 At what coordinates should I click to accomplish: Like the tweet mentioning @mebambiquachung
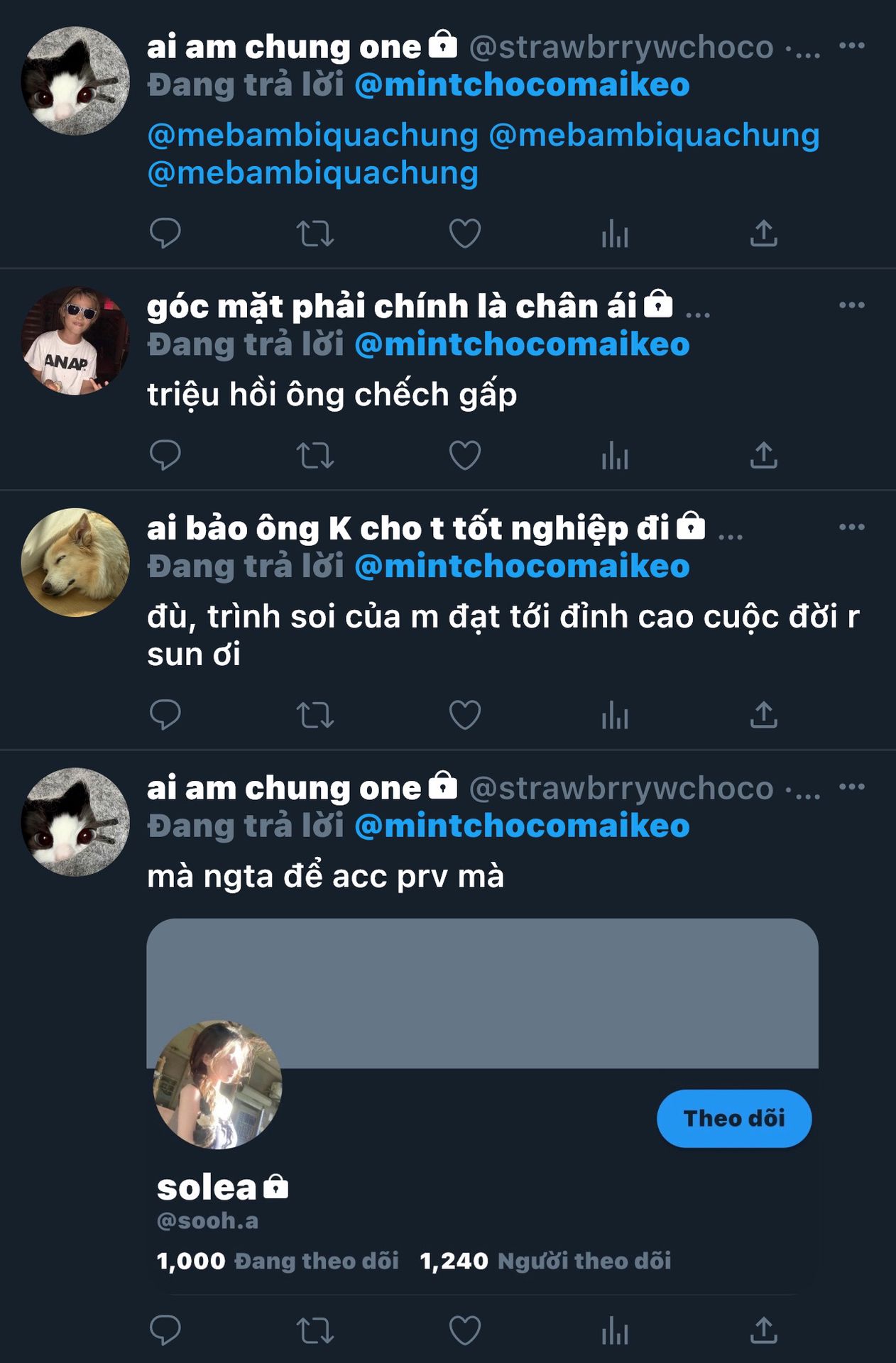click(465, 234)
